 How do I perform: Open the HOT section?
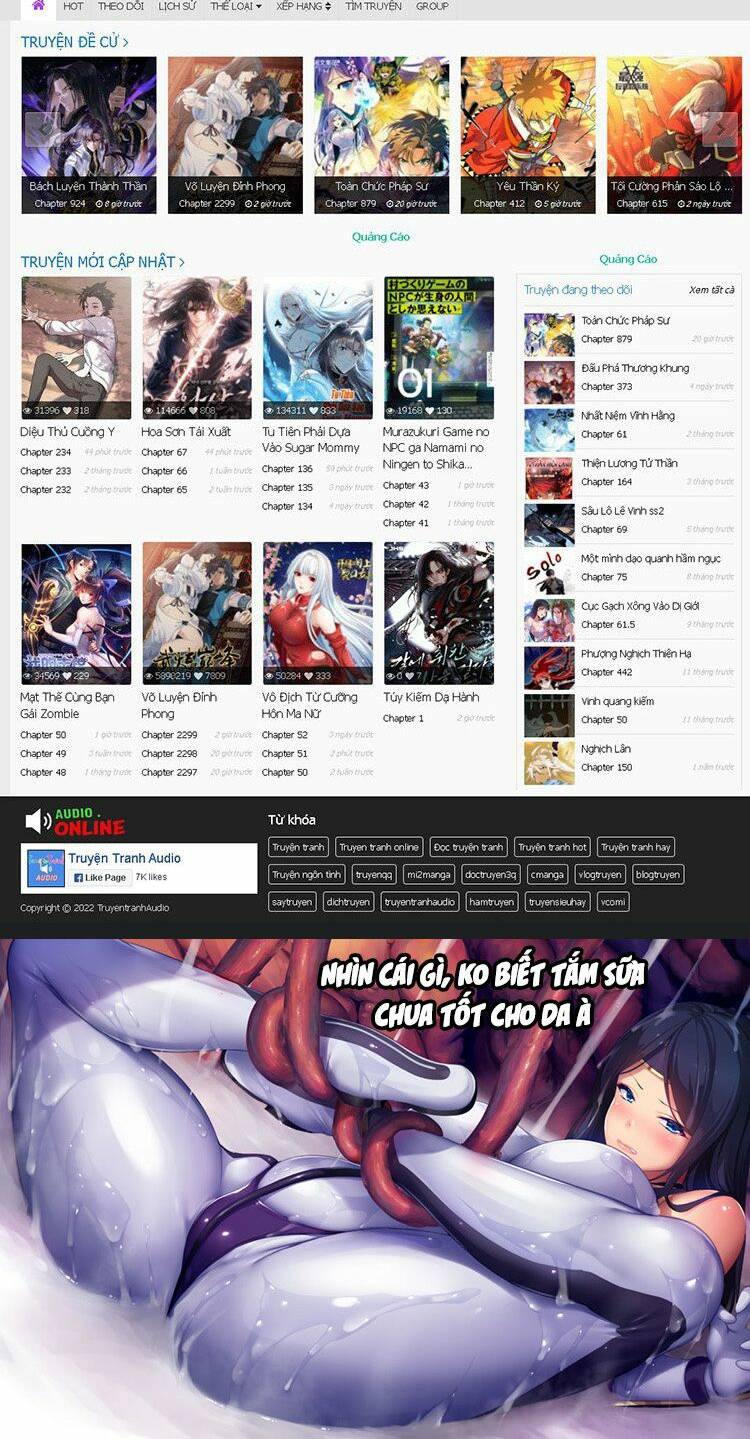(73, 7)
